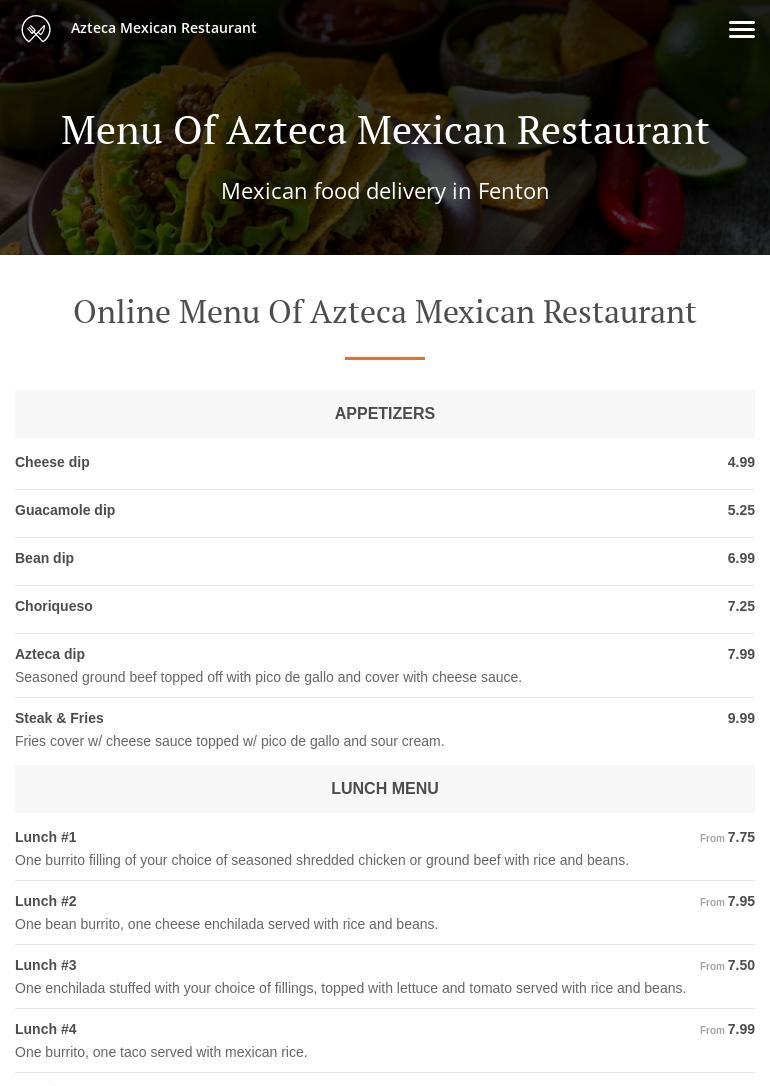Select the Azteca dip item
The height and width of the screenshot is (1086, 770).
(x=50, y=654)
